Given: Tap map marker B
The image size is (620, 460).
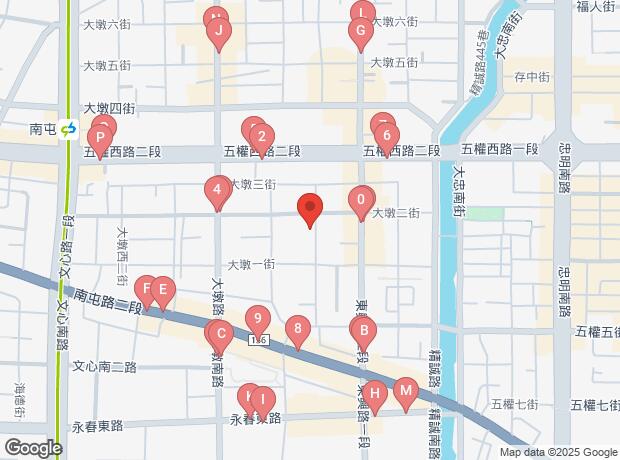Looking at the screenshot, I should click(366, 332).
